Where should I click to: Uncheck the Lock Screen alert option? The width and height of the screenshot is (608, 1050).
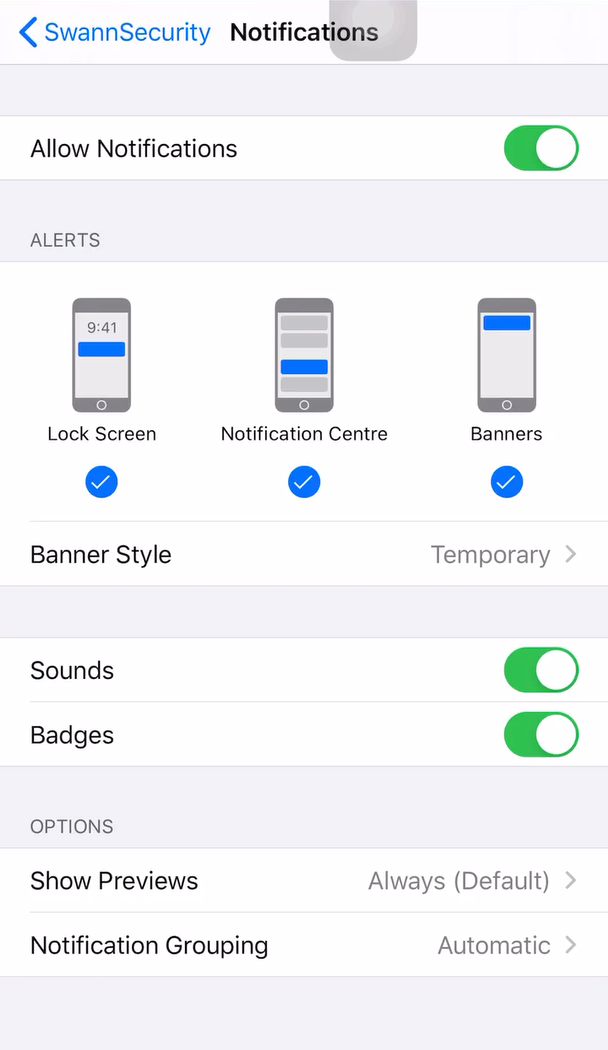coord(101,483)
